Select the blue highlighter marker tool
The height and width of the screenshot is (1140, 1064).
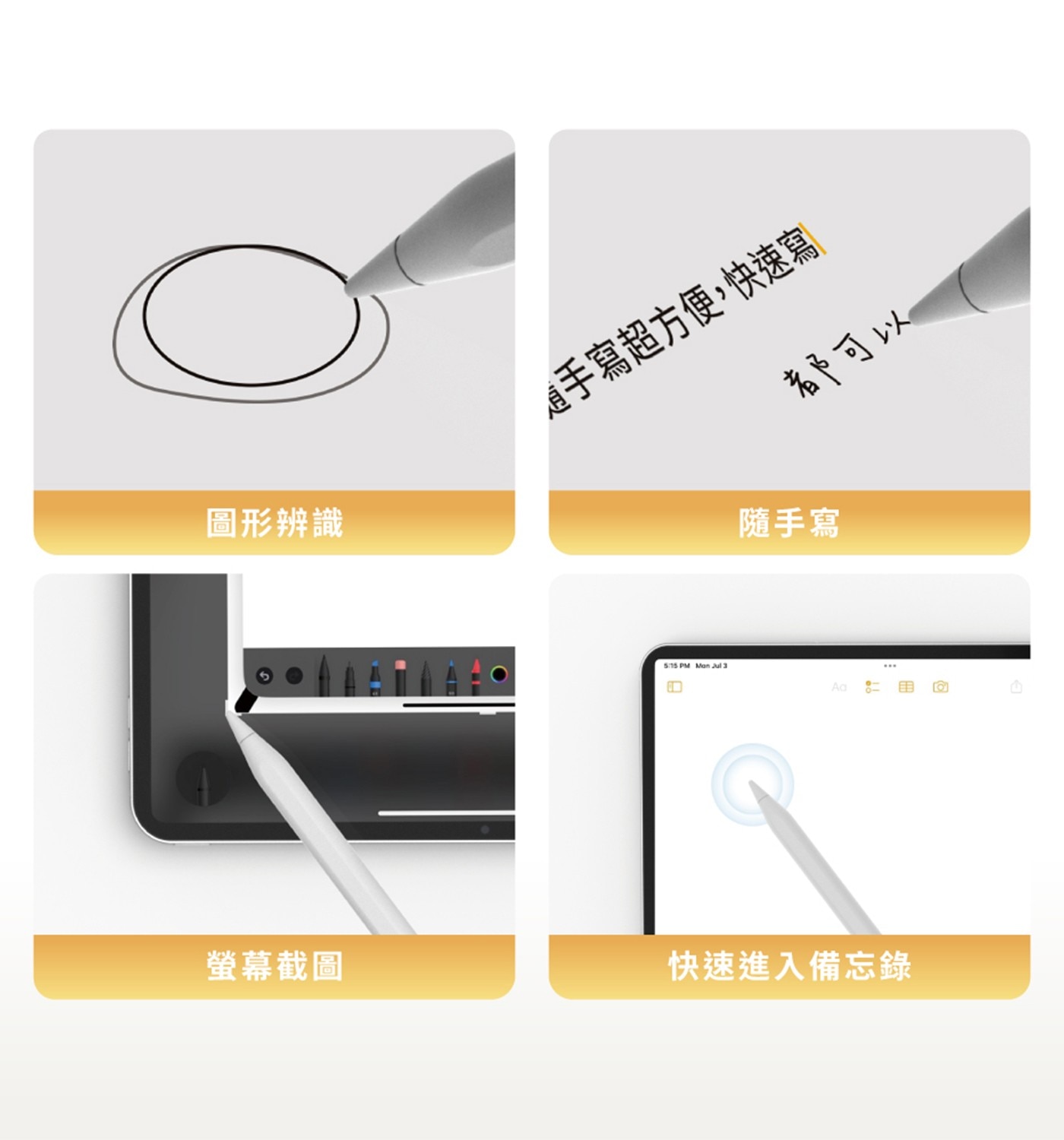[x=375, y=676]
